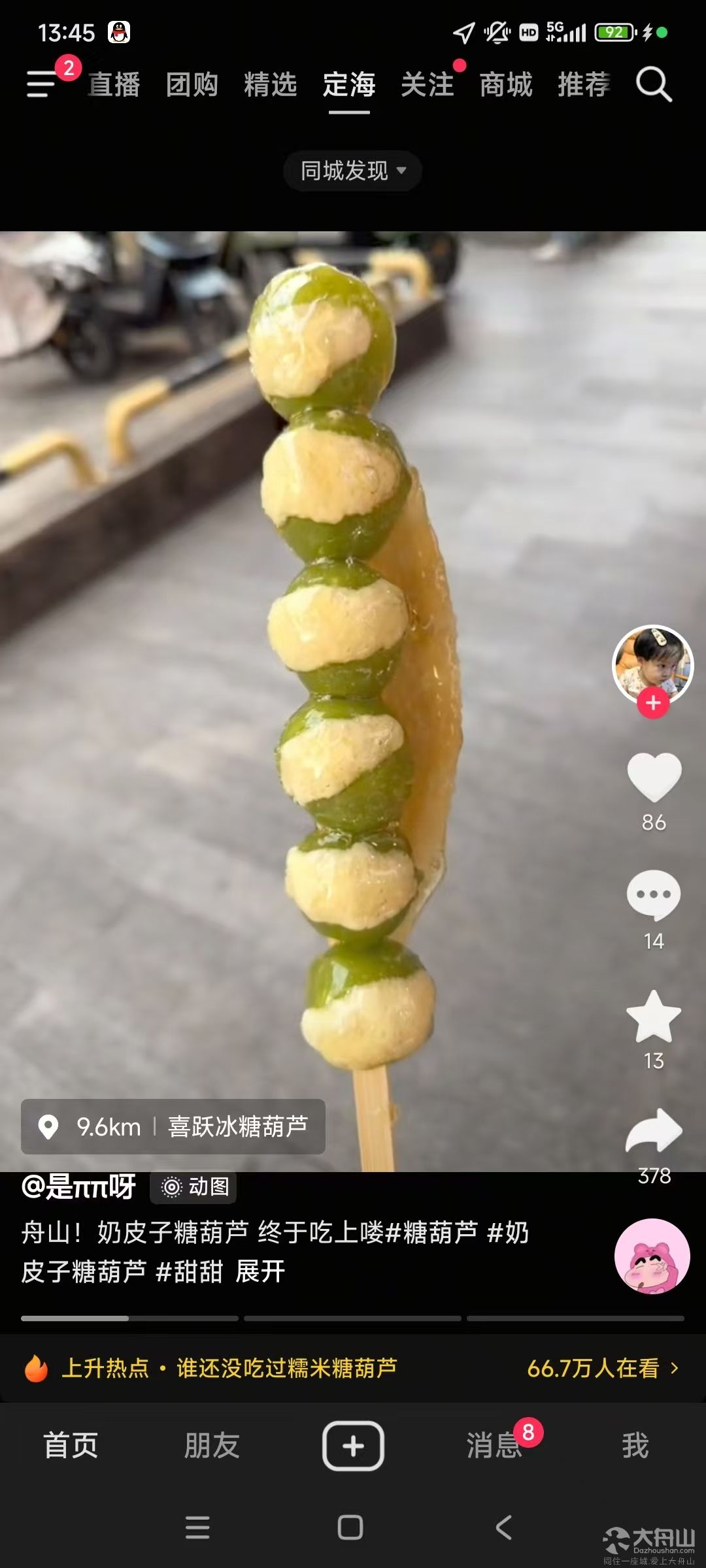The width and height of the screenshot is (706, 1568).
Task: Switch to the 商城 tab
Action: [x=506, y=85]
